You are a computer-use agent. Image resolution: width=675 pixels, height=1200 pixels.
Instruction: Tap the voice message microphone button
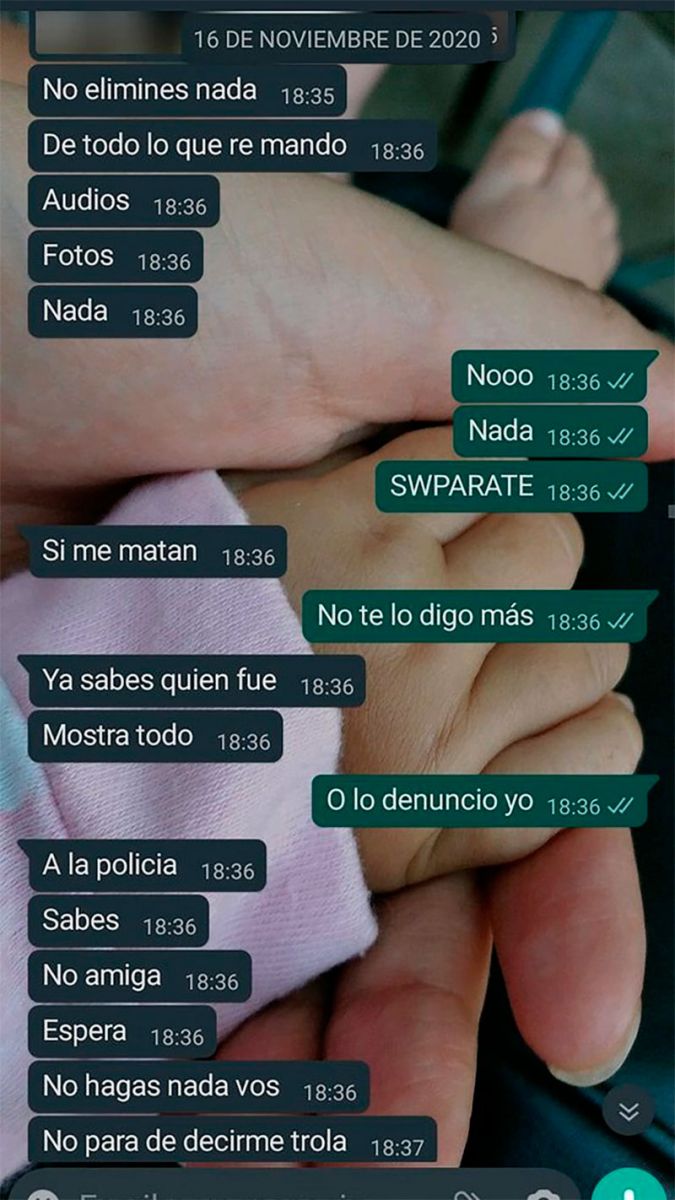click(630, 1190)
